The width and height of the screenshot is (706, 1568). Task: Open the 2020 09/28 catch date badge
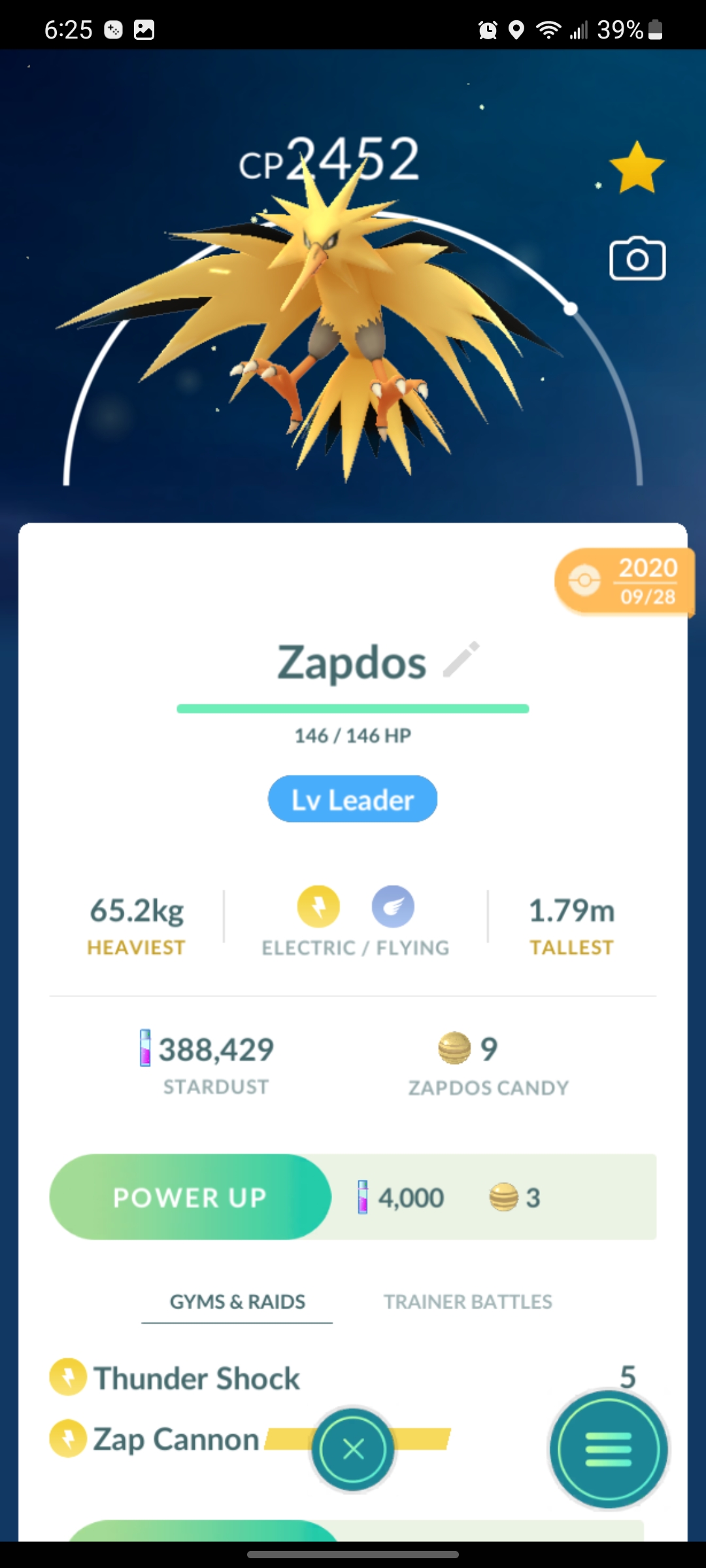coord(624,581)
